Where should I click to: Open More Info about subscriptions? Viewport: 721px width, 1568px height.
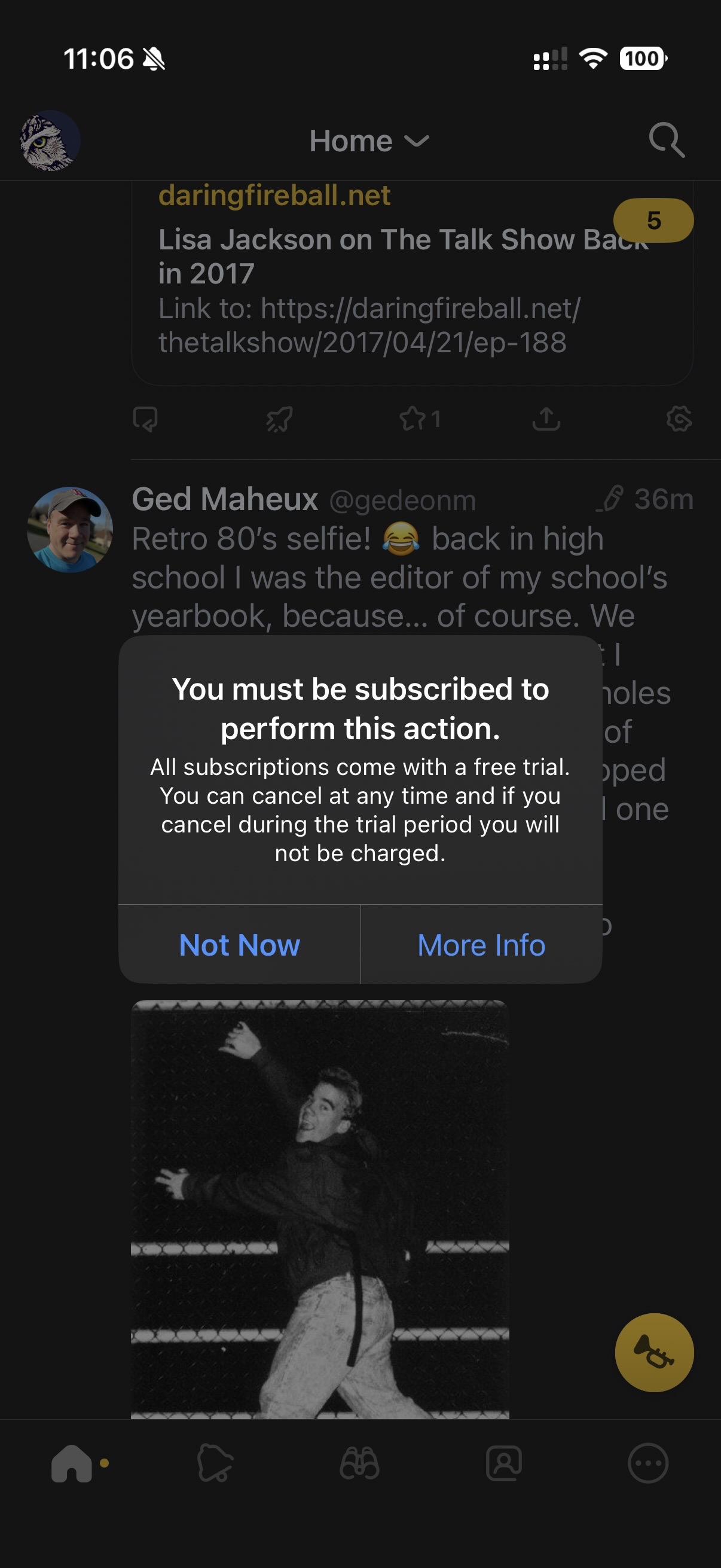[481, 945]
